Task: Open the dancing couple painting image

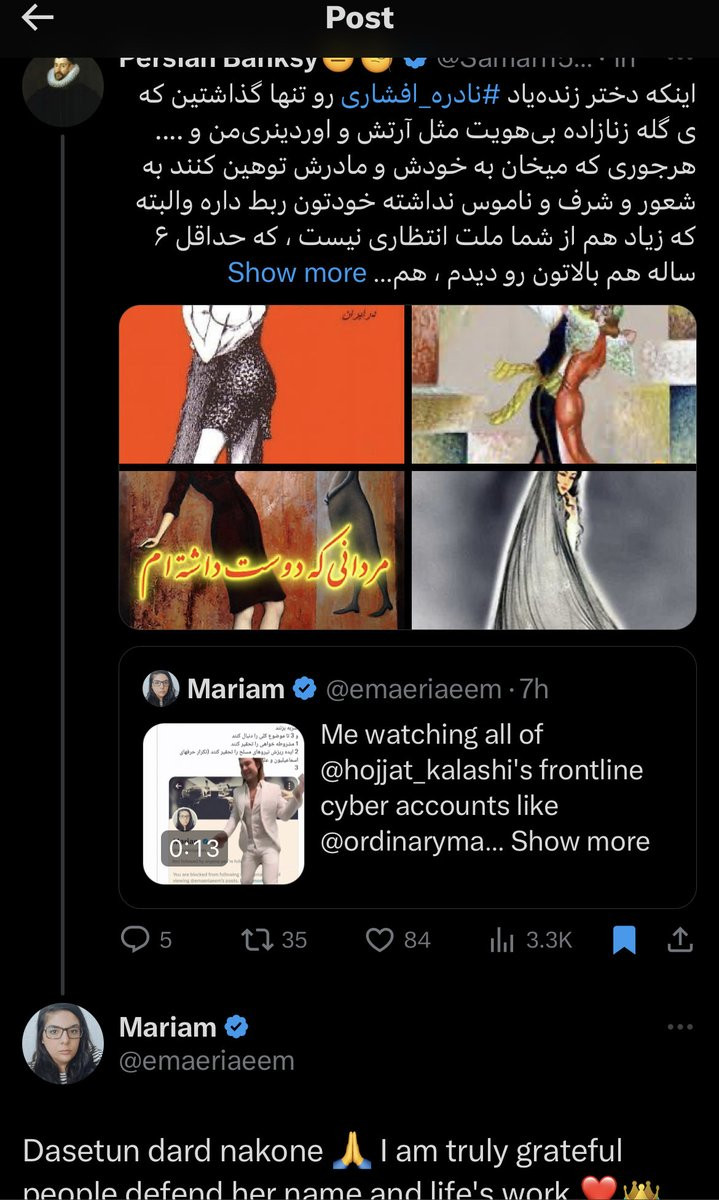Action: coord(554,384)
